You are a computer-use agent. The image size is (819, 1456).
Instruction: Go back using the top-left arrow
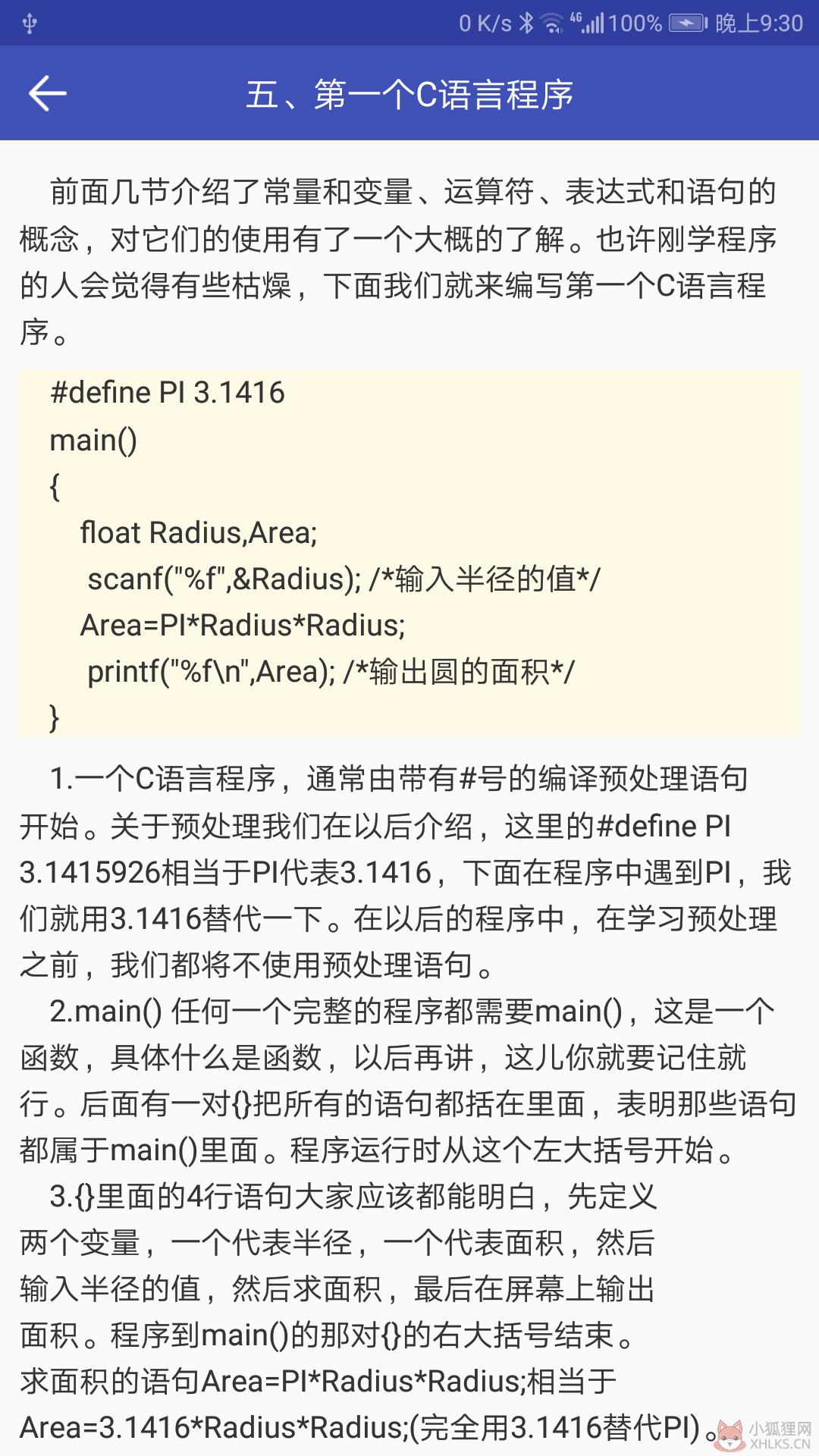pyautogui.click(x=47, y=93)
